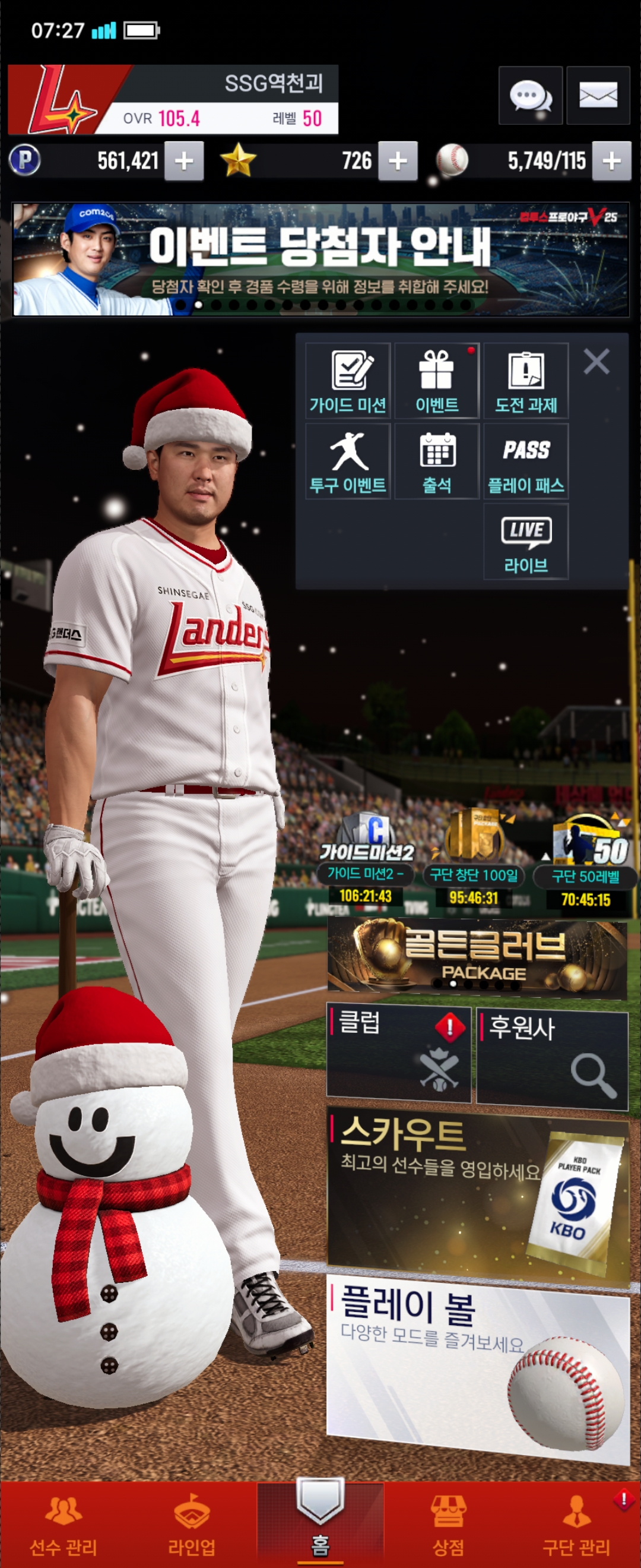641x1568 pixels.
Task: Add more P points with plus
Action: tap(184, 162)
